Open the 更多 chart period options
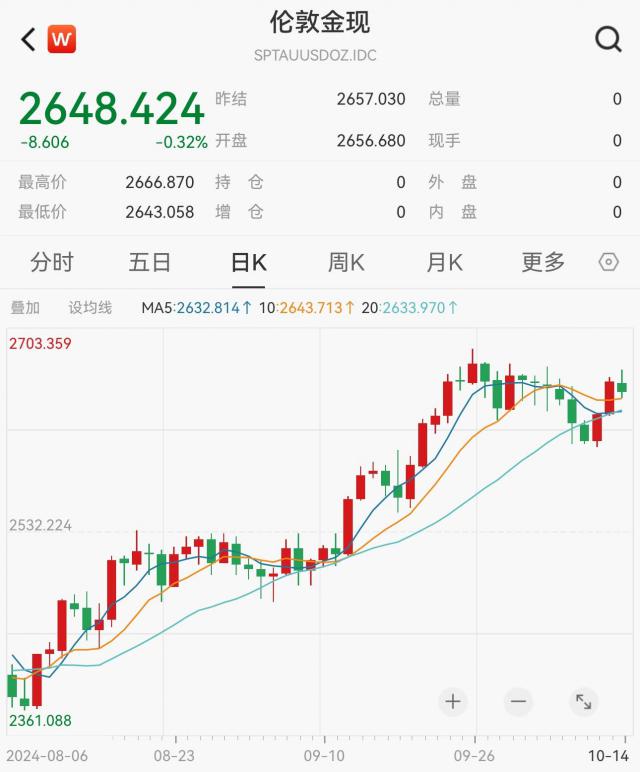640x772 pixels. (543, 263)
